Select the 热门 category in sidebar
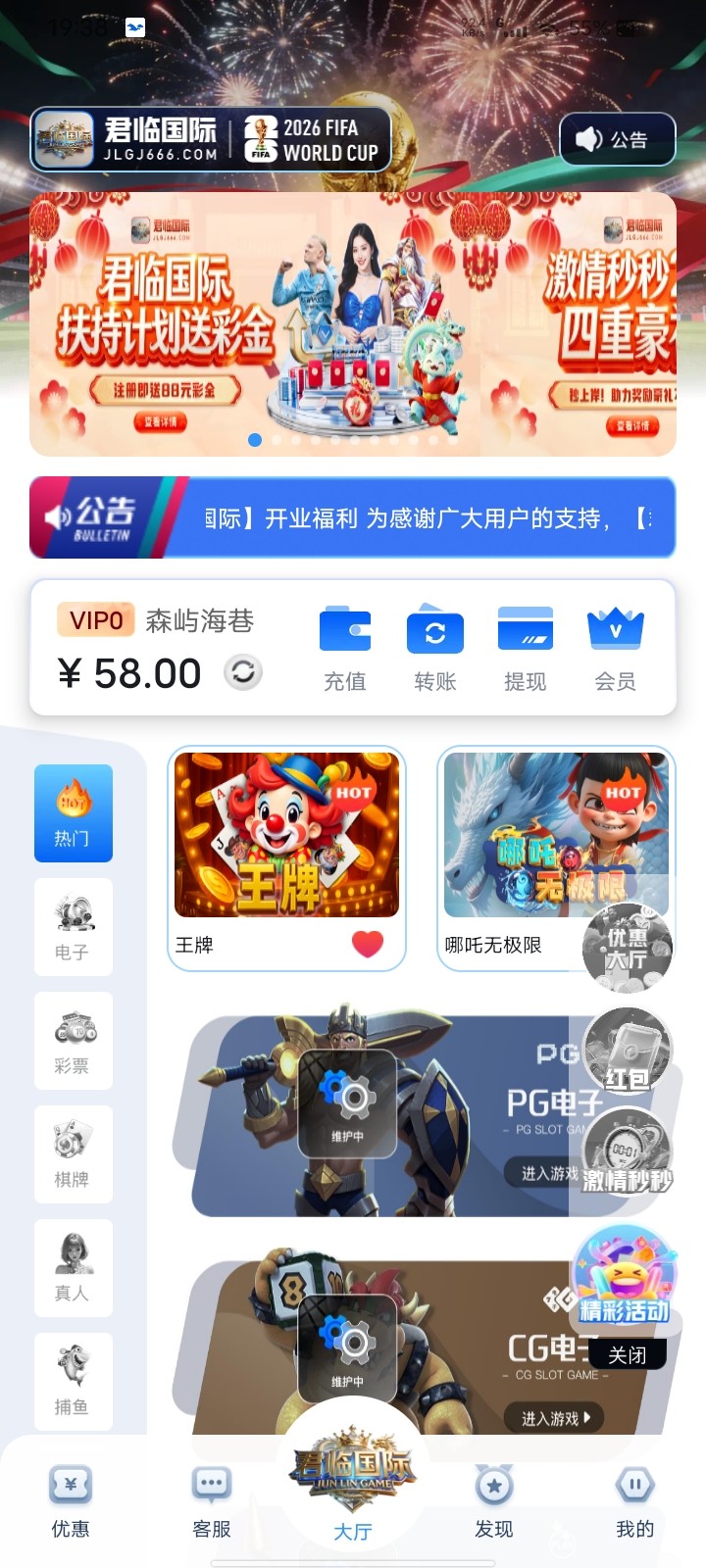 click(x=73, y=811)
